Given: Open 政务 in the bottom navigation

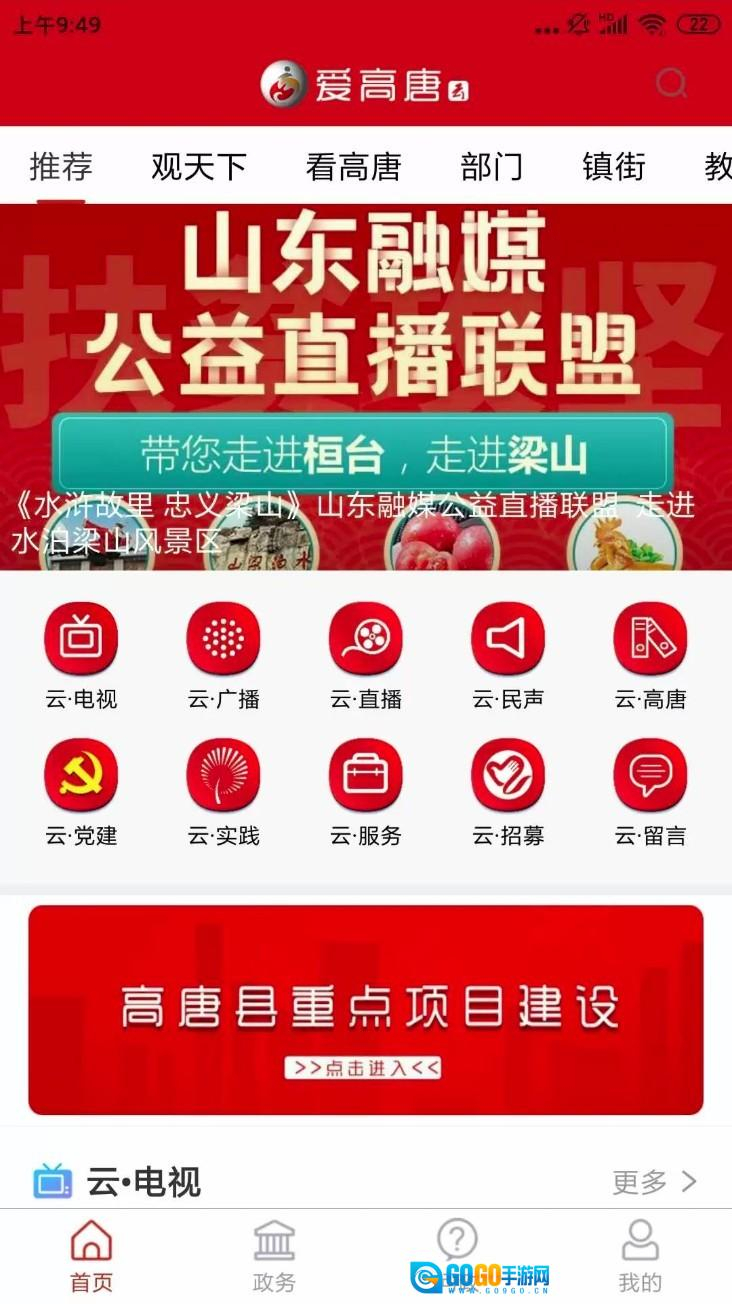Looking at the screenshot, I should point(275,1255).
